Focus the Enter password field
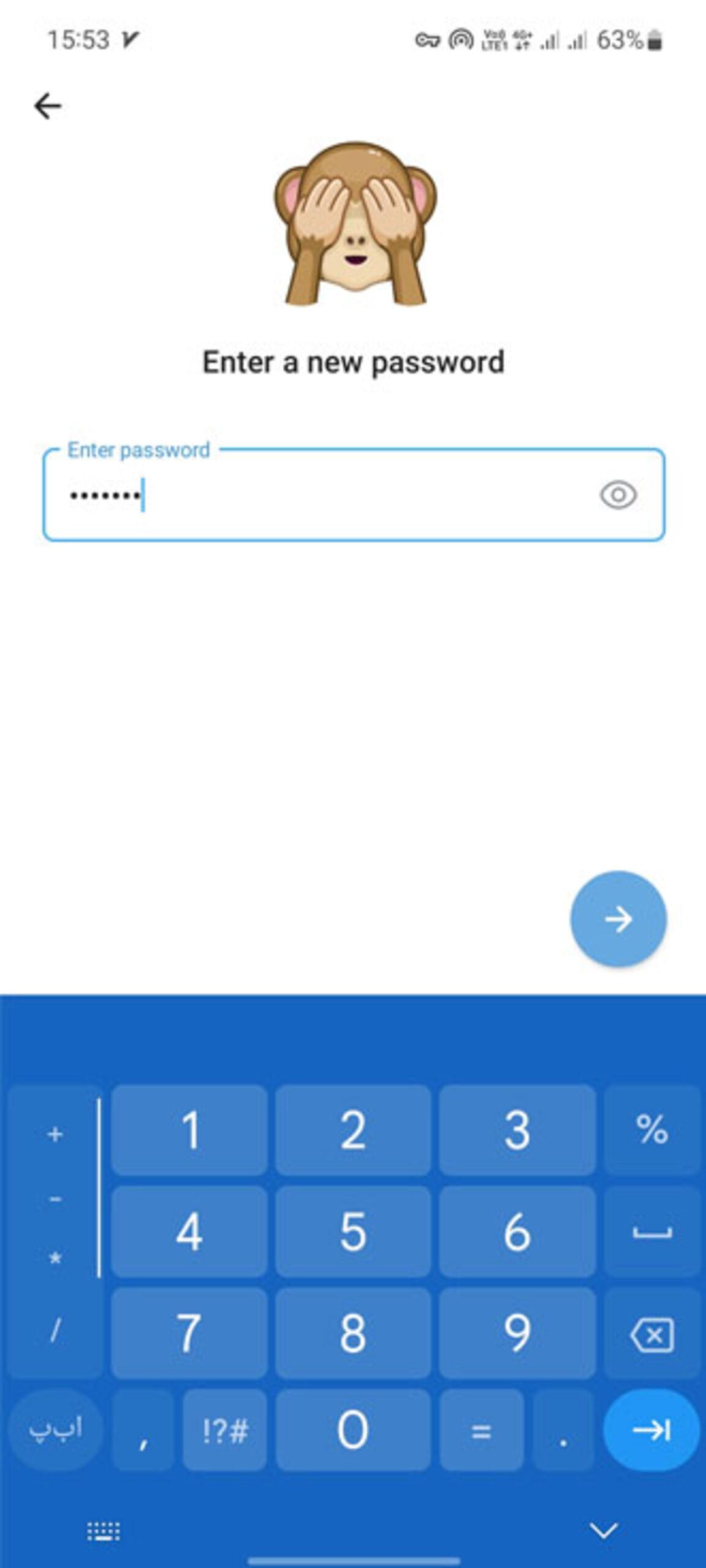This screenshot has height=1568, width=706. (353, 495)
